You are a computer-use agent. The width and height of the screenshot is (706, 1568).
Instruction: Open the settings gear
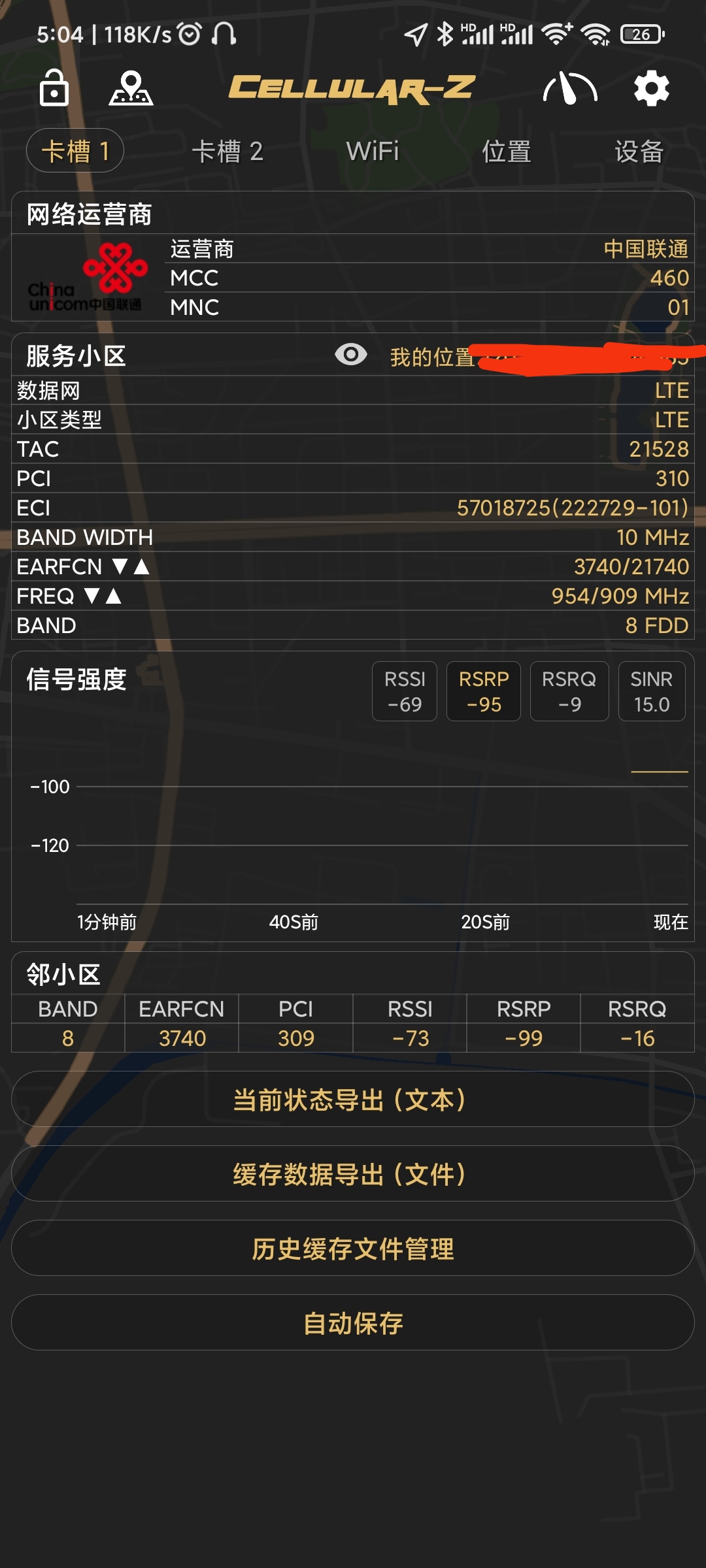(652, 88)
